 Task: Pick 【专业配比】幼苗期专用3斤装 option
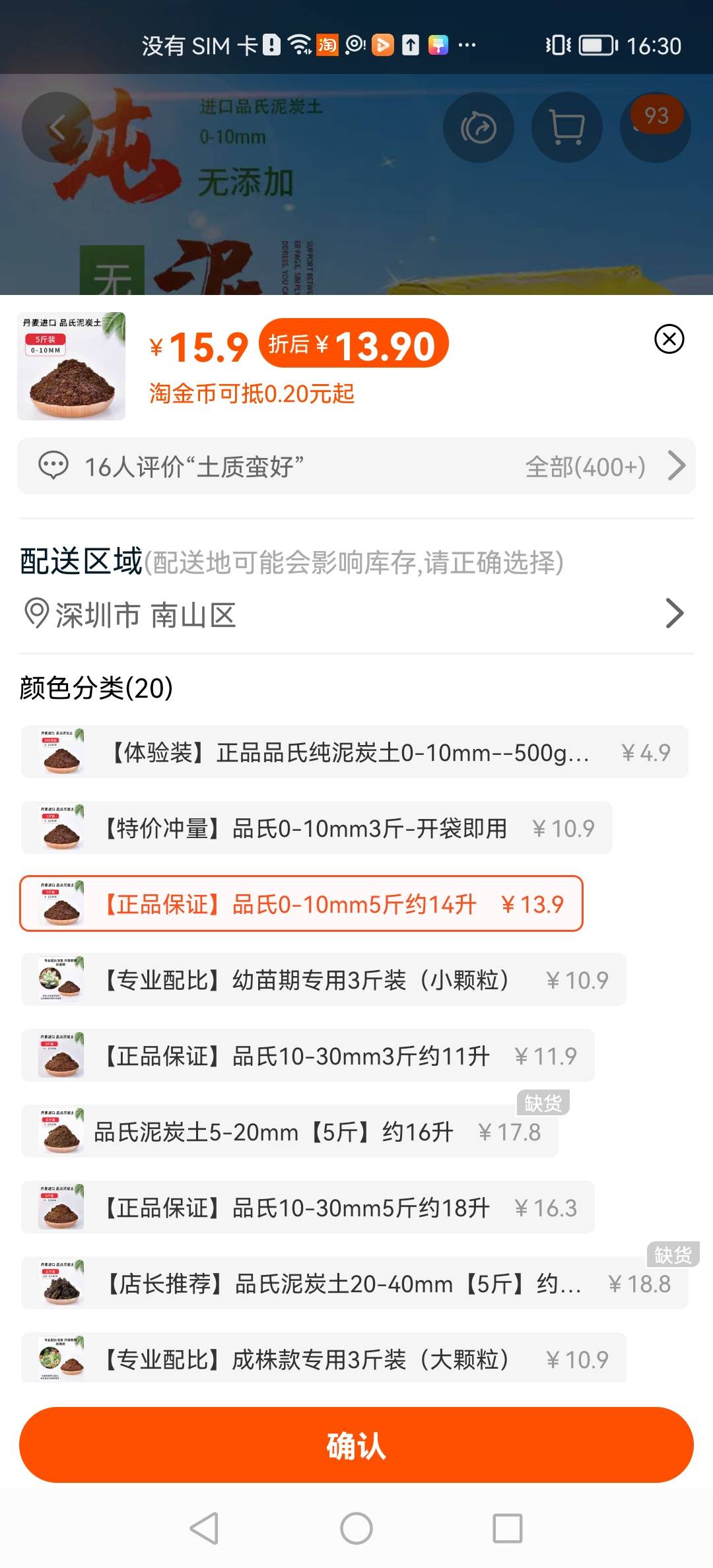pyautogui.click(x=323, y=979)
